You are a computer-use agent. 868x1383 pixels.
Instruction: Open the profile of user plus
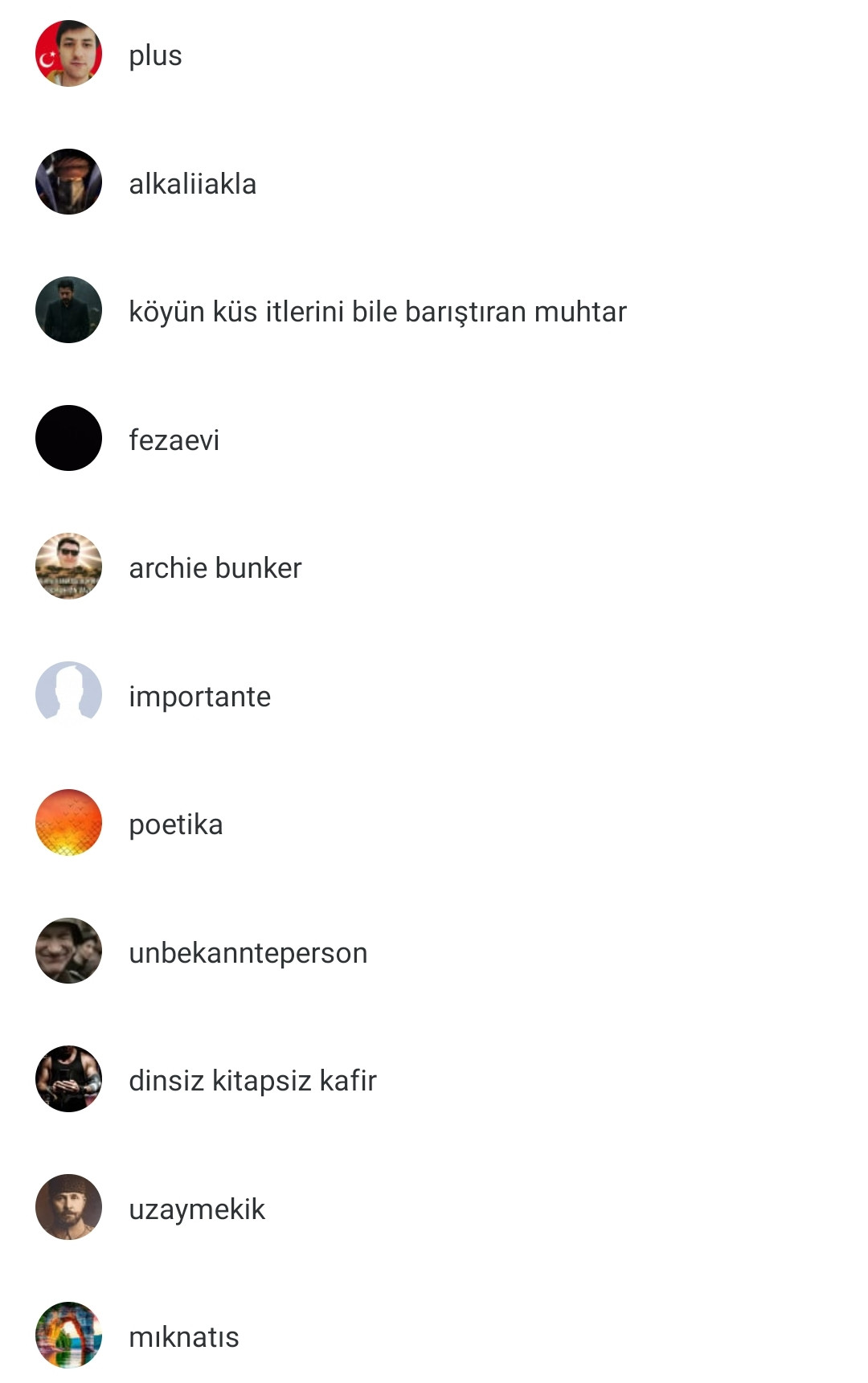[x=155, y=55]
